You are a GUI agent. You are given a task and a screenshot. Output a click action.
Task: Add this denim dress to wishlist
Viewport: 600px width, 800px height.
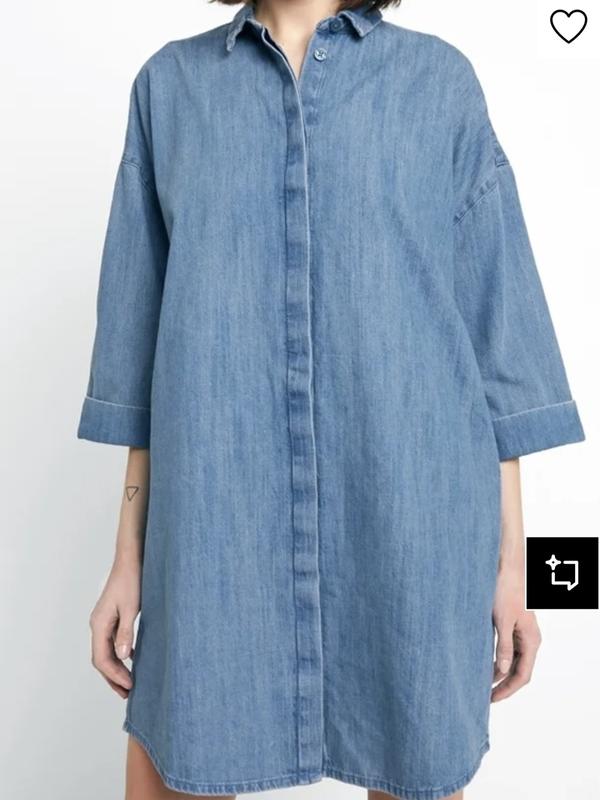click(568, 27)
